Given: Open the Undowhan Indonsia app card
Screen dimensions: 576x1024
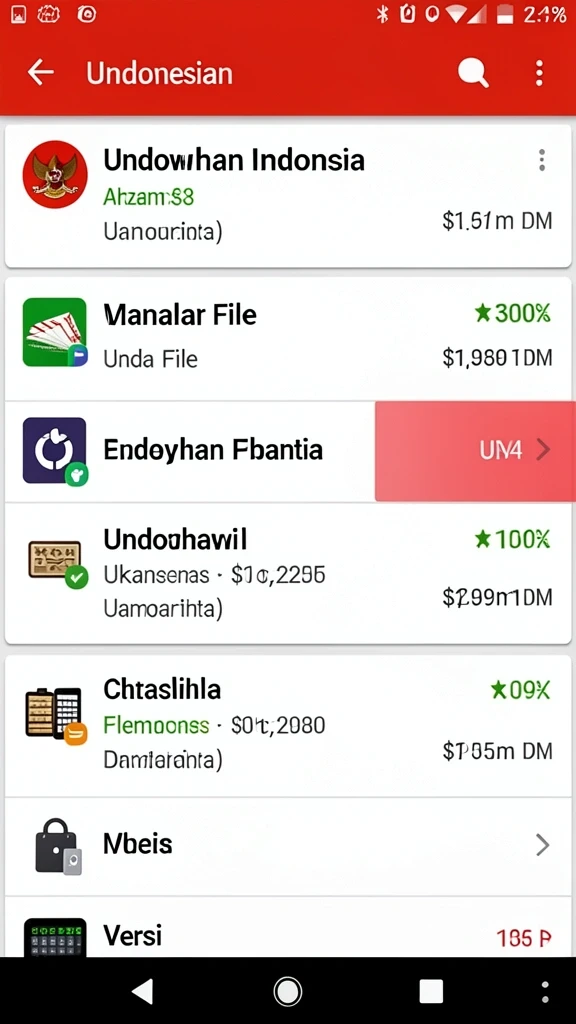Looking at the screenshot, I should (288, 196).
